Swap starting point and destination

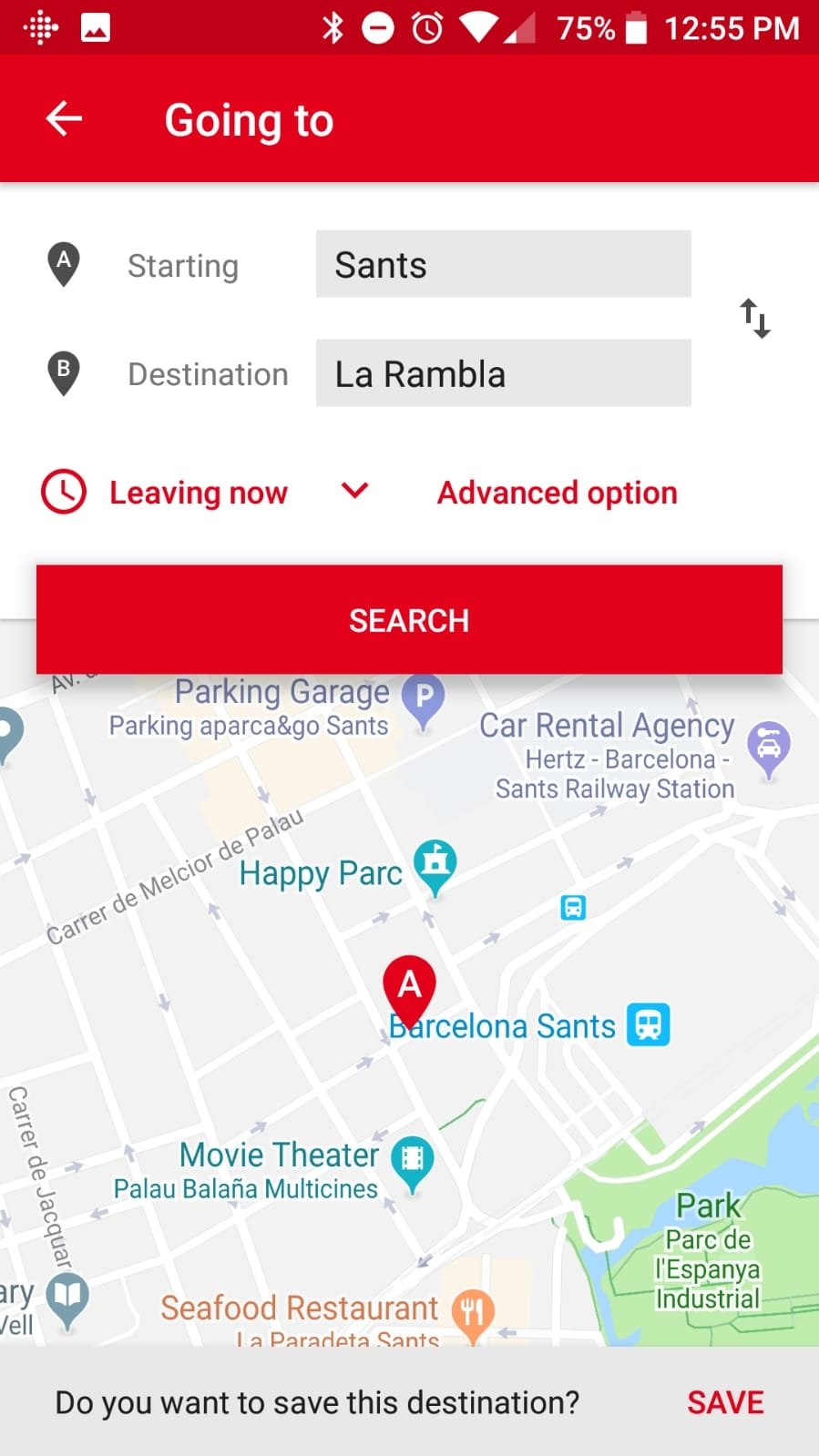754,319
